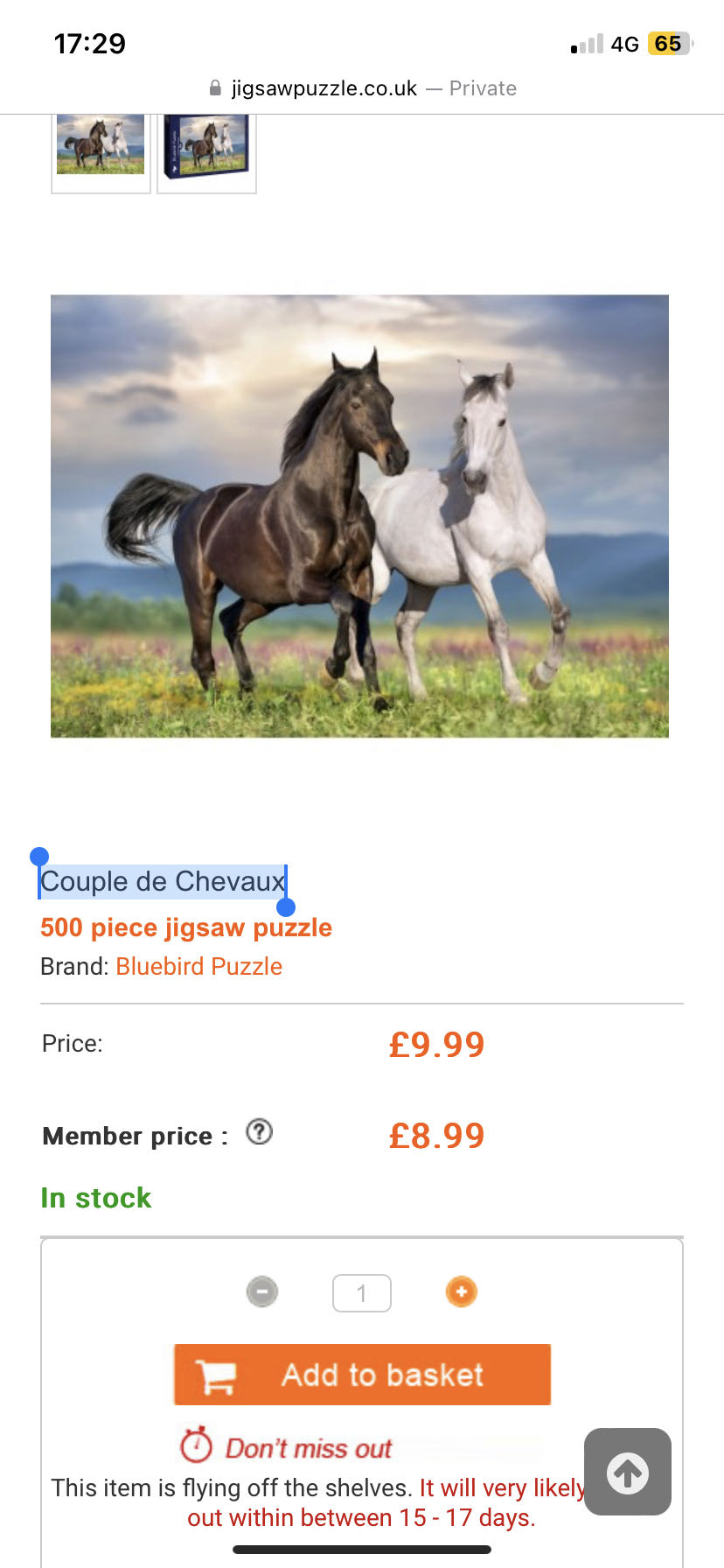Viewport: 724px width, 1568px height.
Task: Decrease quantity with the minus button
Action: tap(262, 1291)
